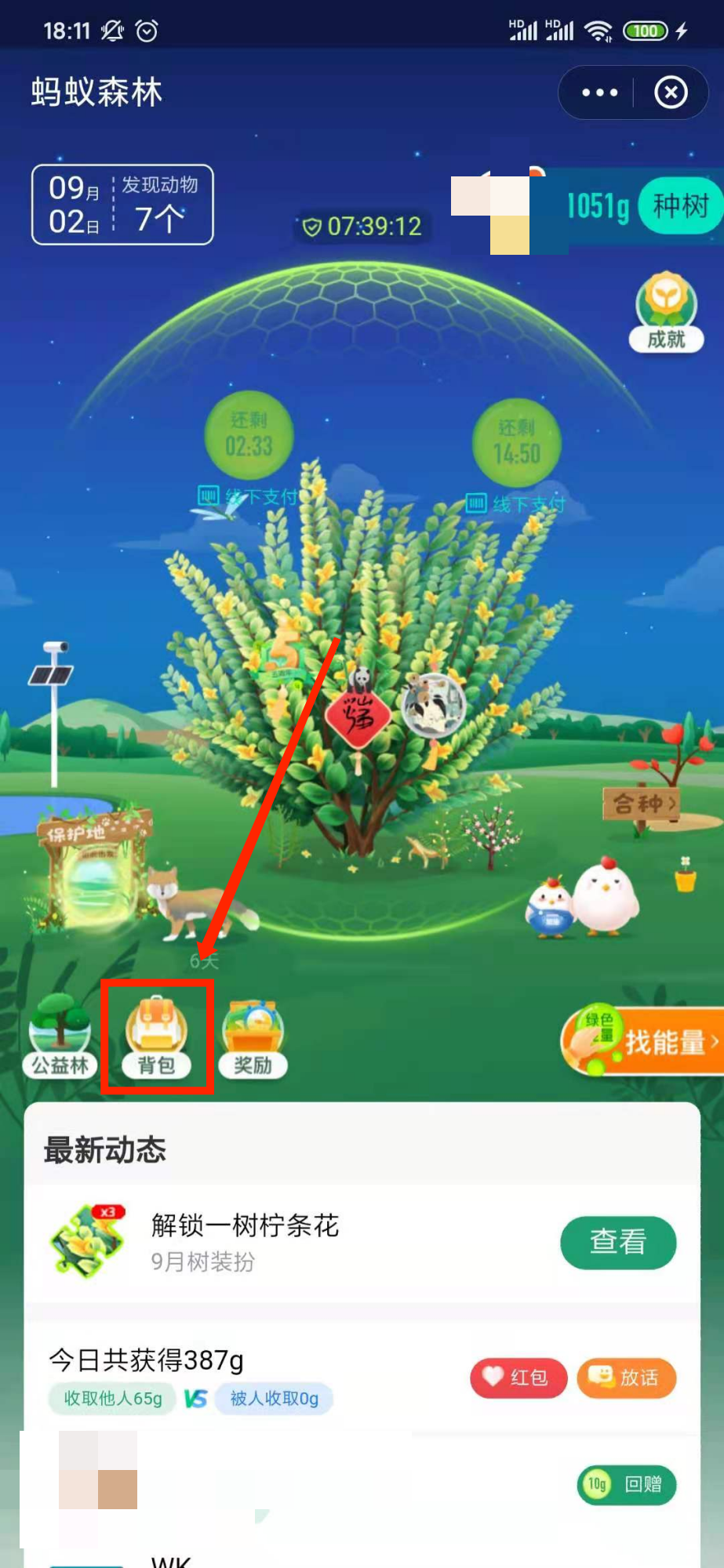Open the 奖励 rewards chest
Screen dimensions: 724x1568
(253, 1036)
